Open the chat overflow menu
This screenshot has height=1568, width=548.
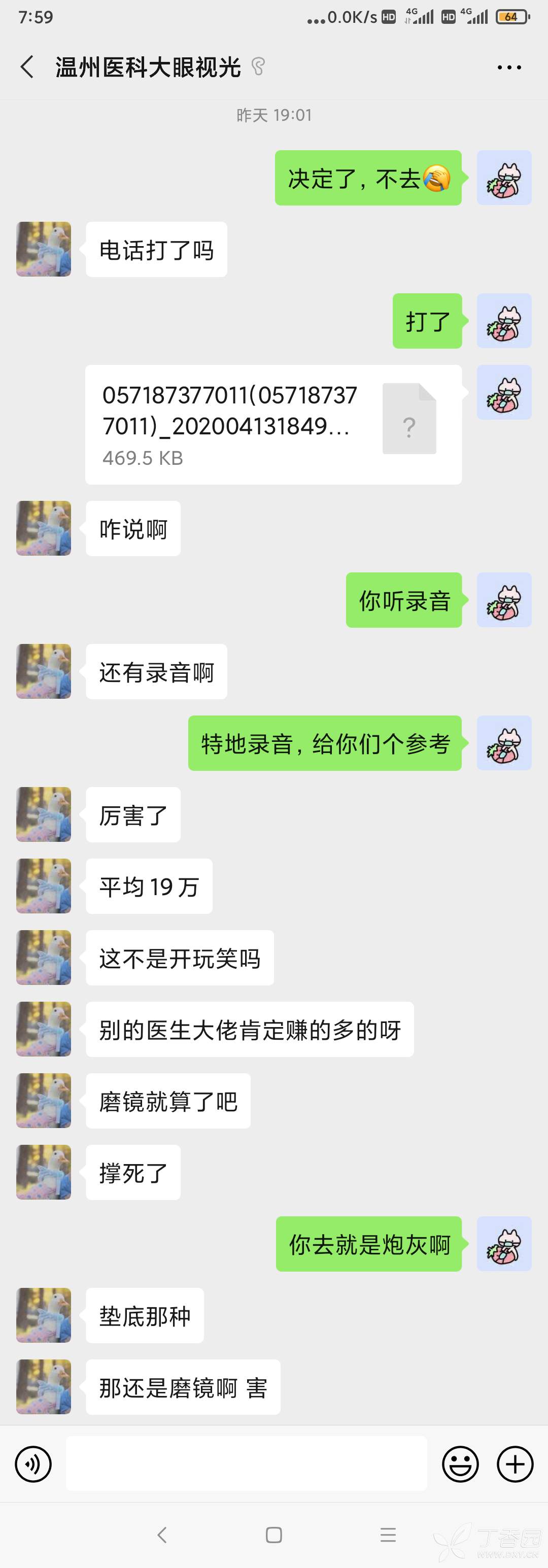pyautogui.click(x=509, y=67)
